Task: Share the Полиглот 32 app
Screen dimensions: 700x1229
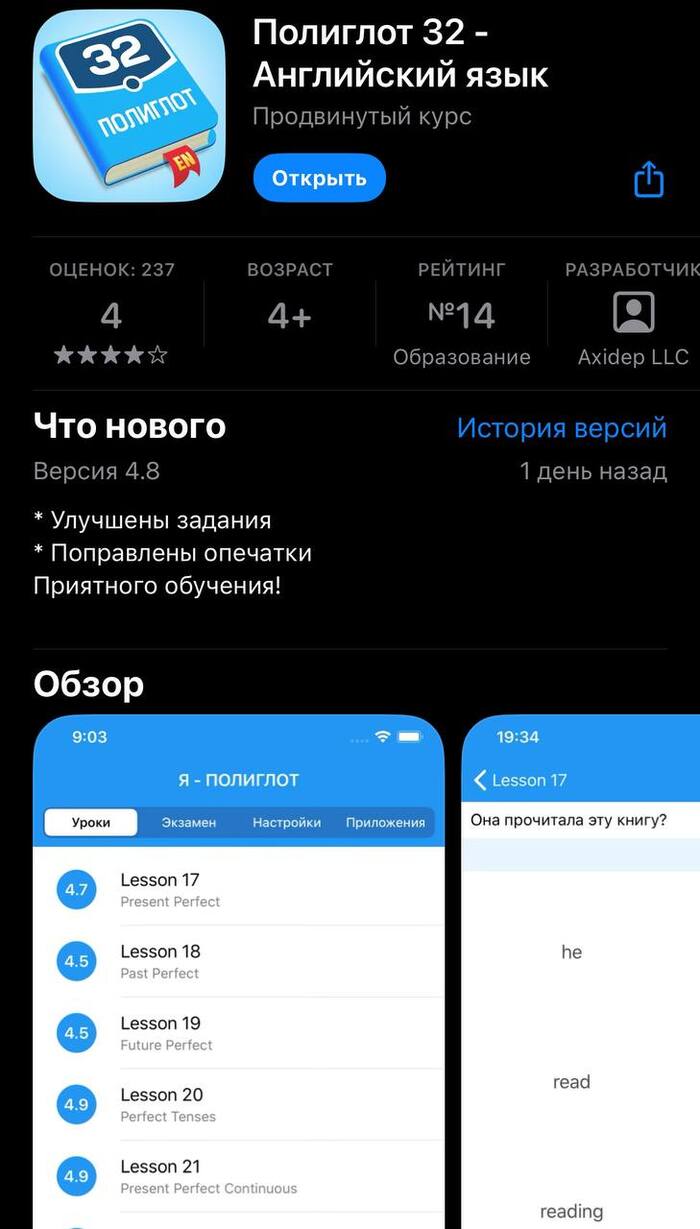Action: [x=649, y=180]
